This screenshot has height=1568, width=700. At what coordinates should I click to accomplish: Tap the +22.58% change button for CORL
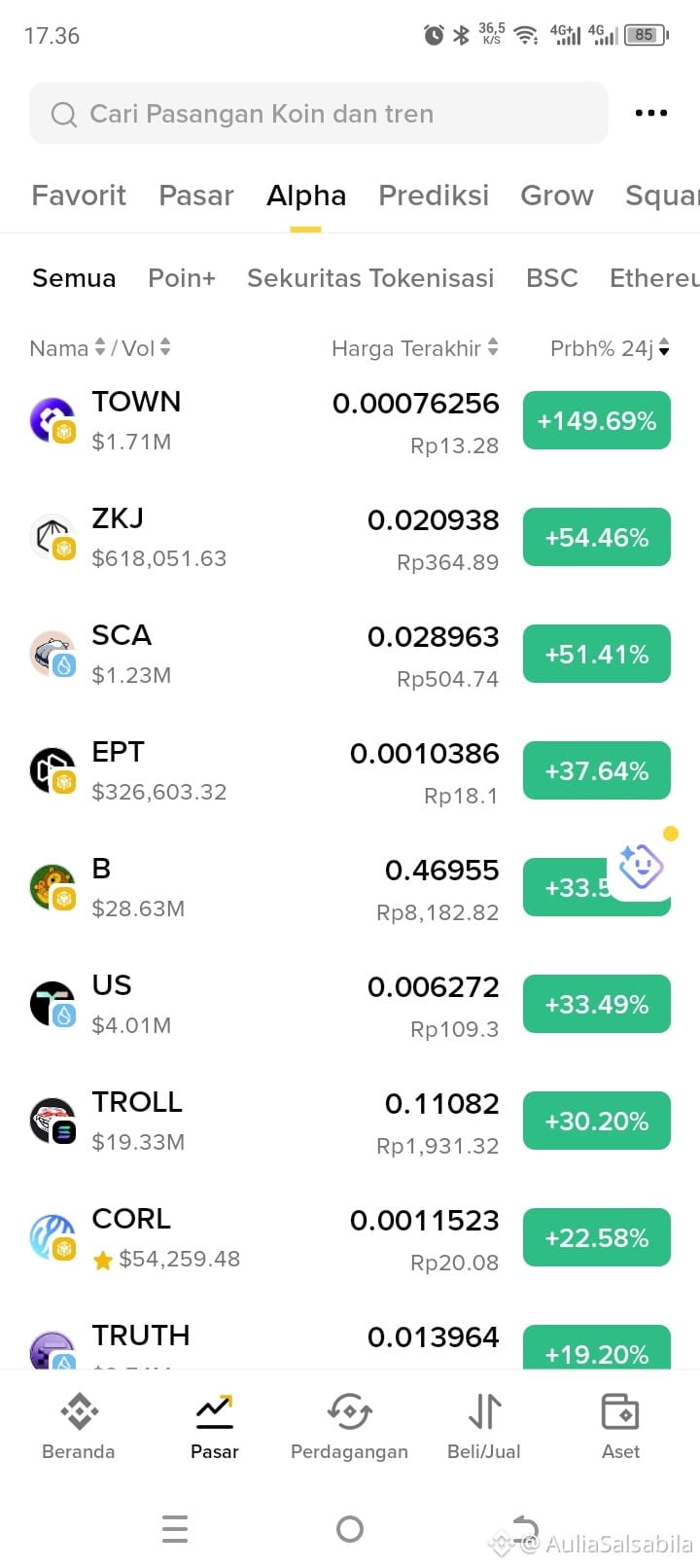(x=597, y=1237)
